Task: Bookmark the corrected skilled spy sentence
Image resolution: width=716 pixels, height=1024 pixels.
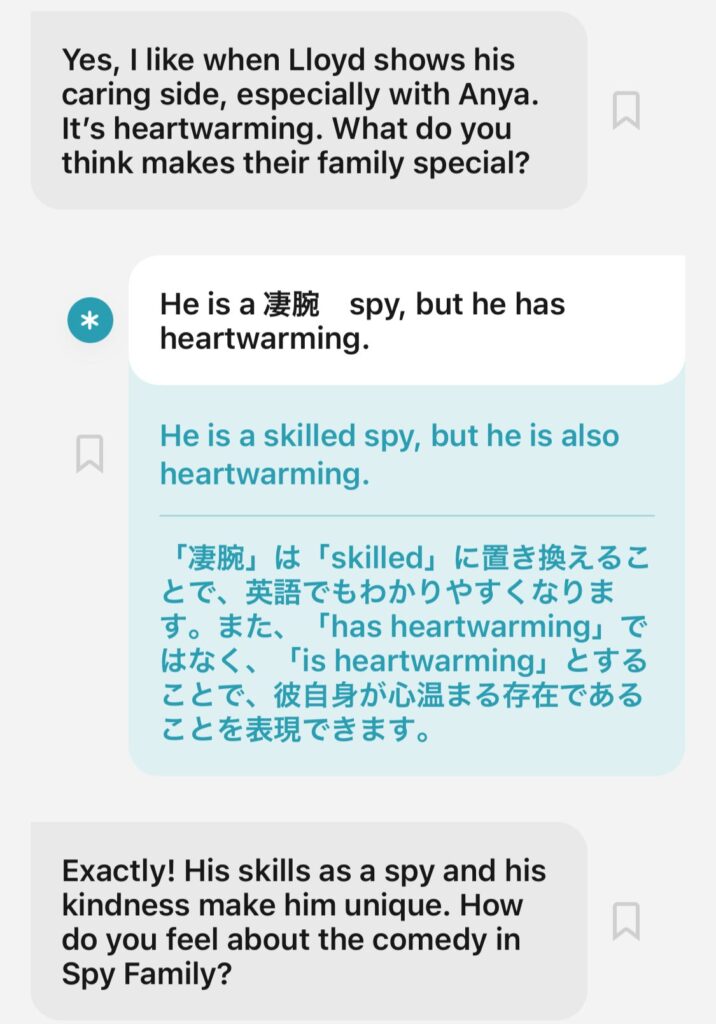Action: click(x=90, y=453)
